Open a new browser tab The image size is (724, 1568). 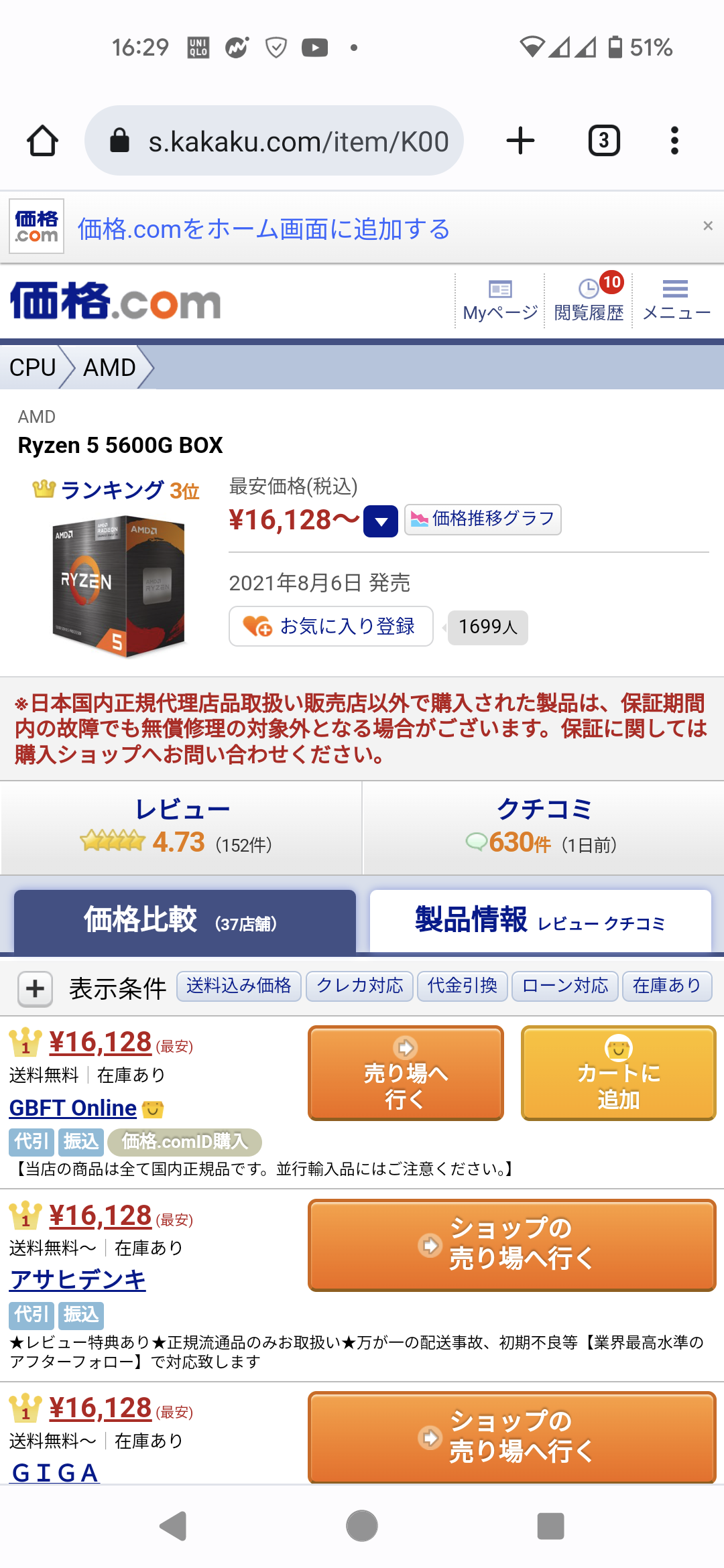pyautogui.click(x=520, y=141)
